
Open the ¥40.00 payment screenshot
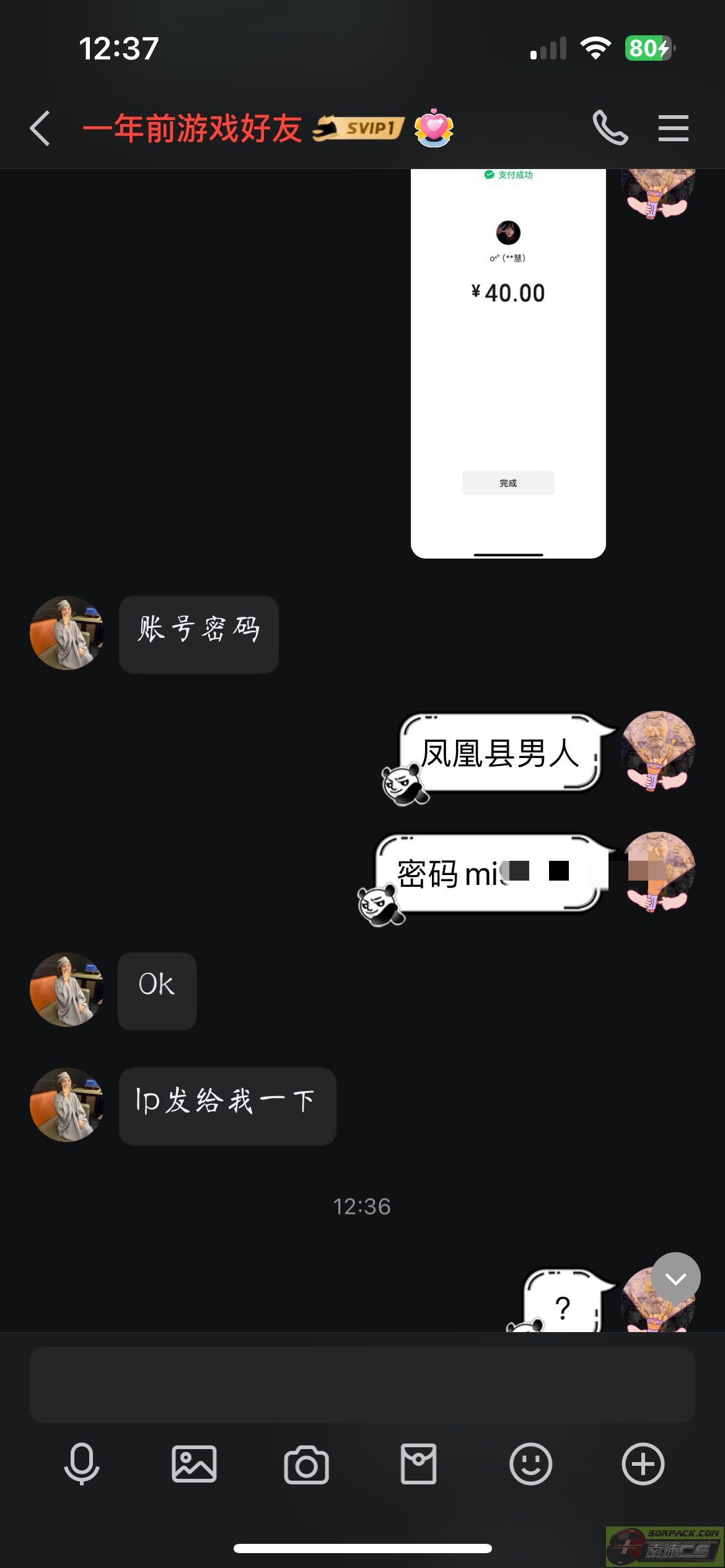(x=508, y=363)
